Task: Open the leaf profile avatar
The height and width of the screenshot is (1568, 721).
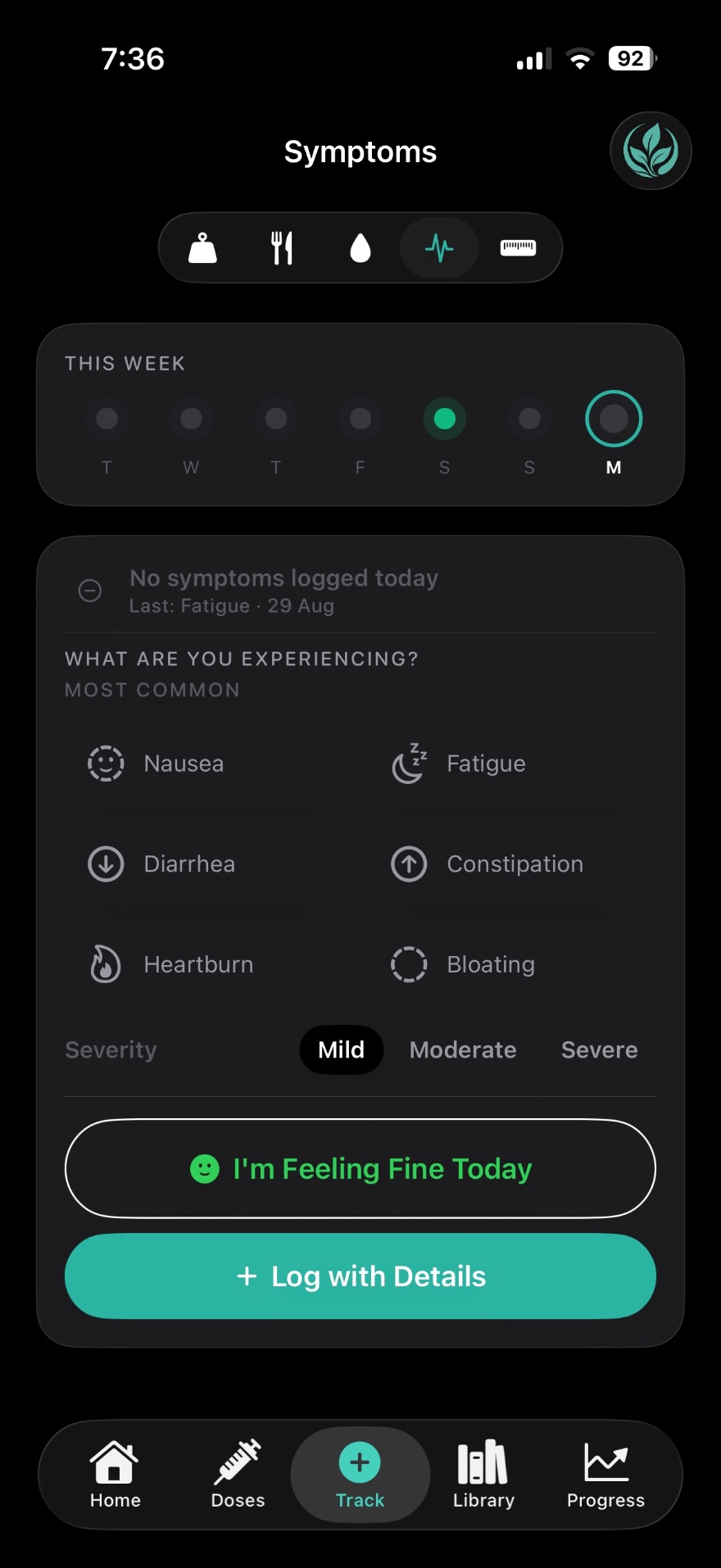Action: click(651, 151)
